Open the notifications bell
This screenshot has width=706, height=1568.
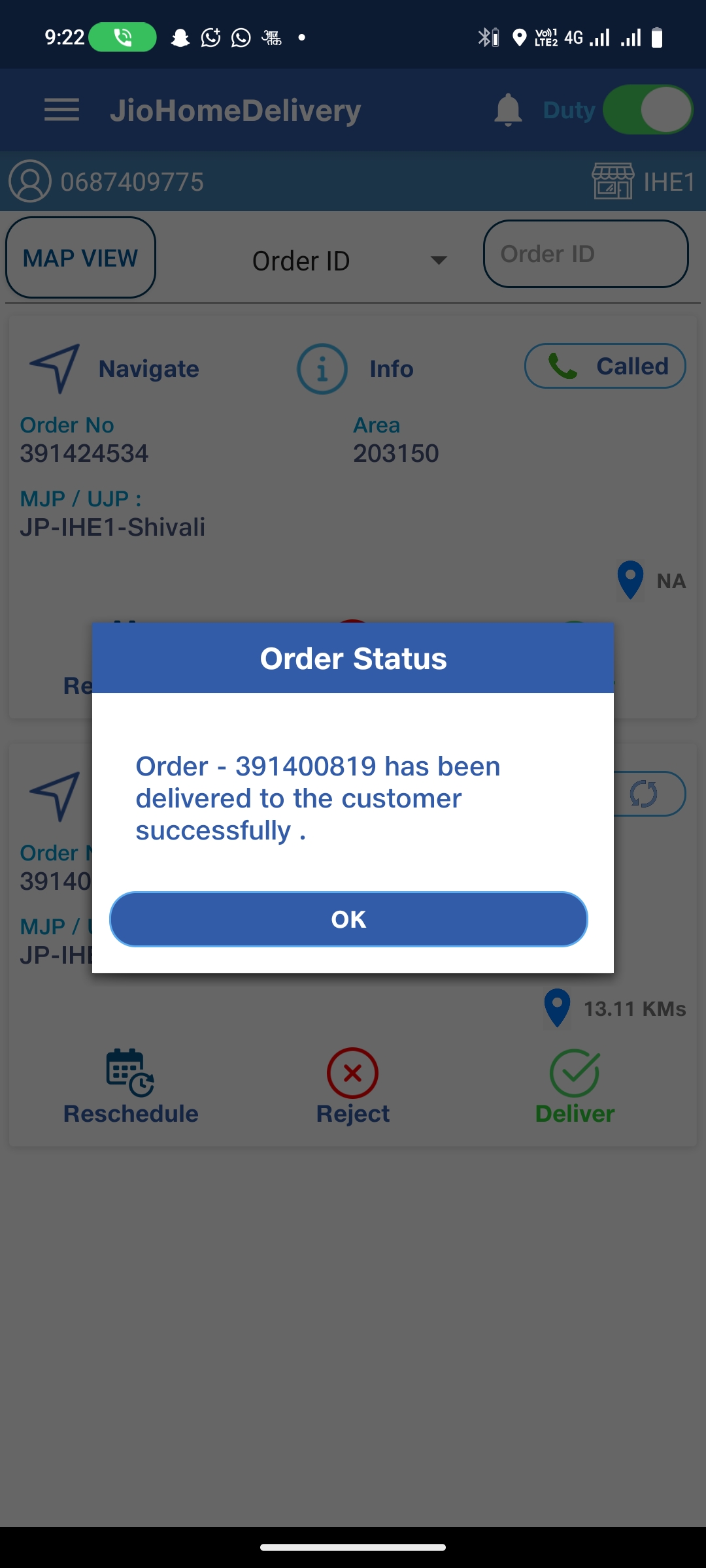coord(507,110)
